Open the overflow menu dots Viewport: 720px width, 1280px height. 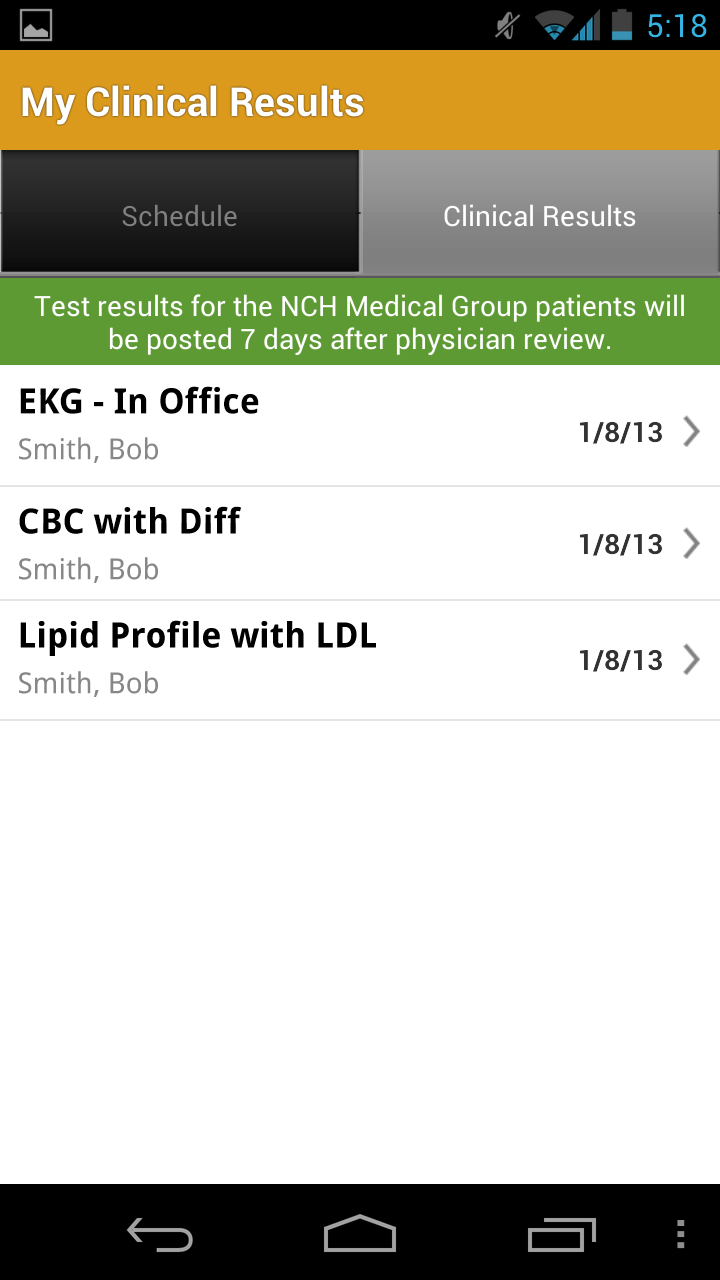point(680,1235)
